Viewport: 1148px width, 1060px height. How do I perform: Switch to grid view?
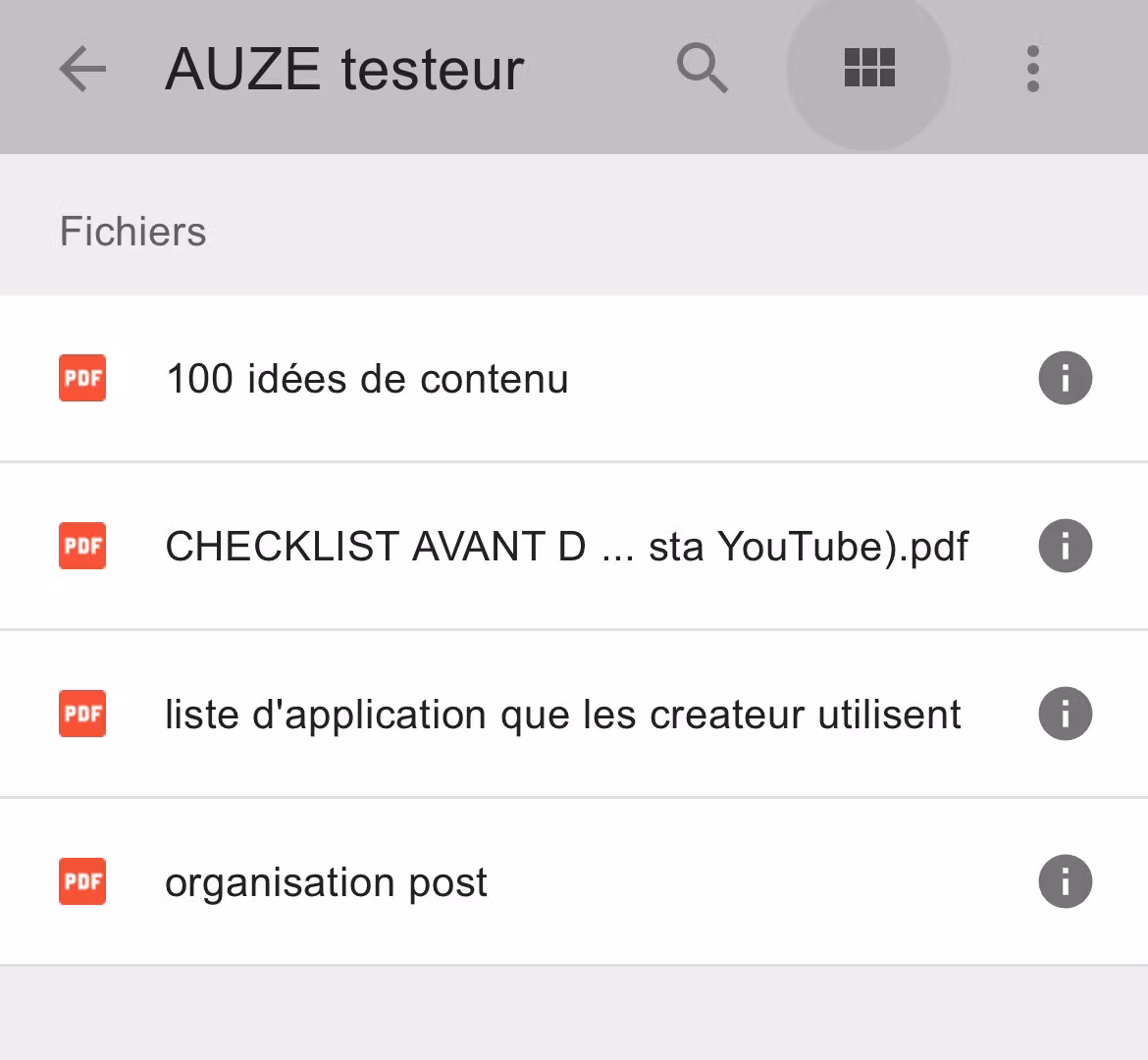point(869,69)
